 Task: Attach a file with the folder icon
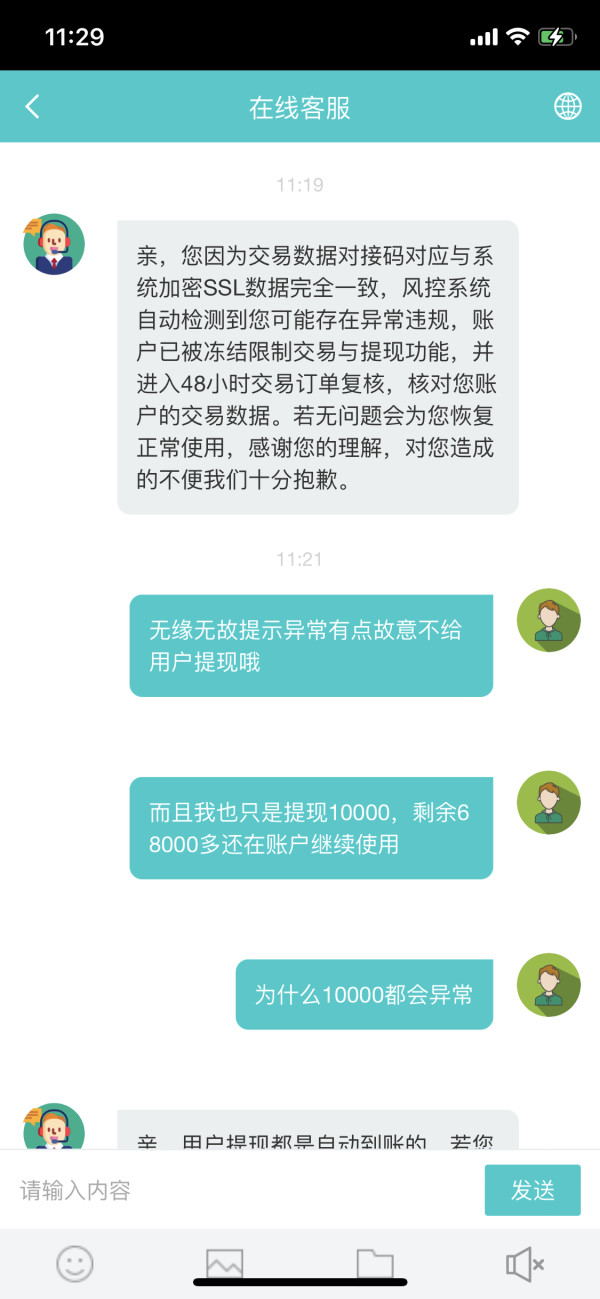375,1264
